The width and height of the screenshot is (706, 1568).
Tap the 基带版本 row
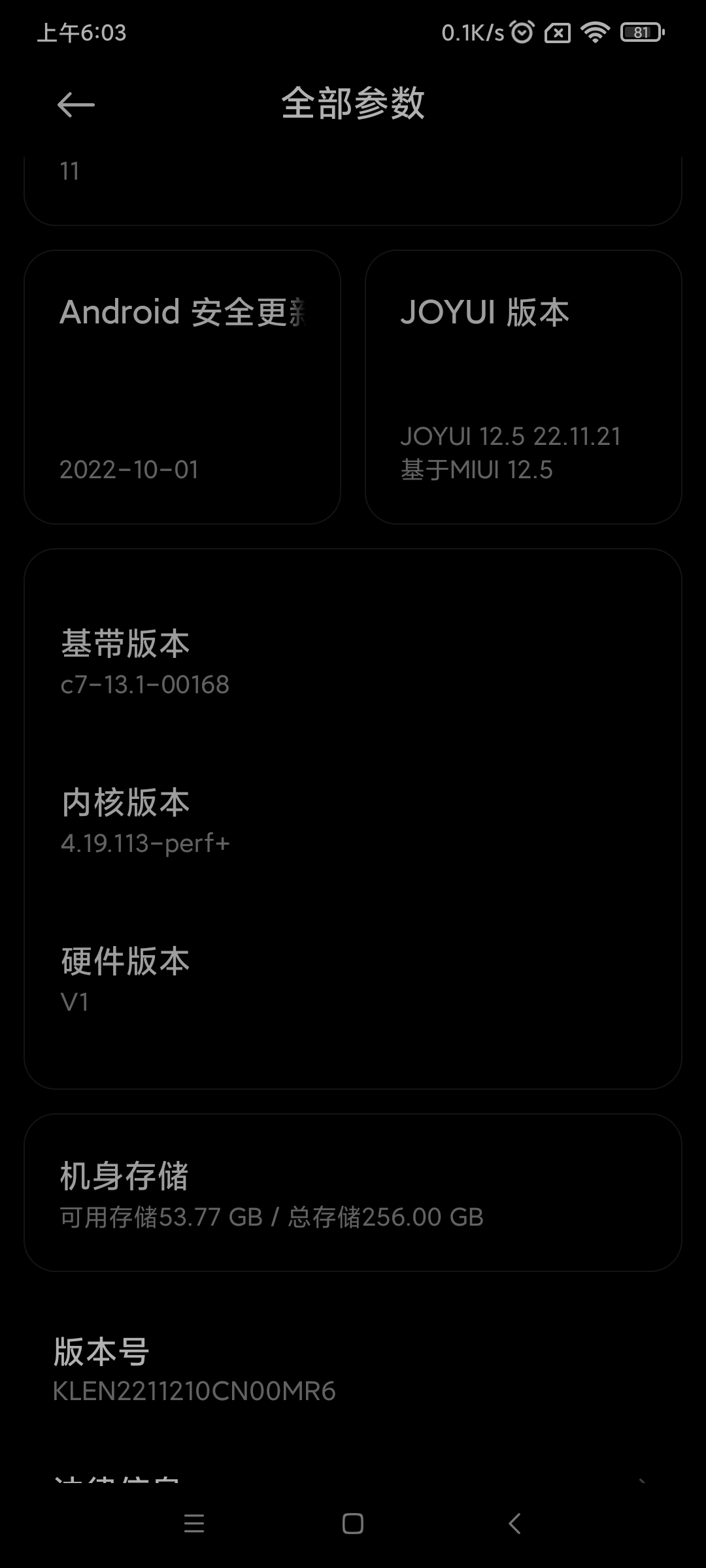tap(353, 661)
